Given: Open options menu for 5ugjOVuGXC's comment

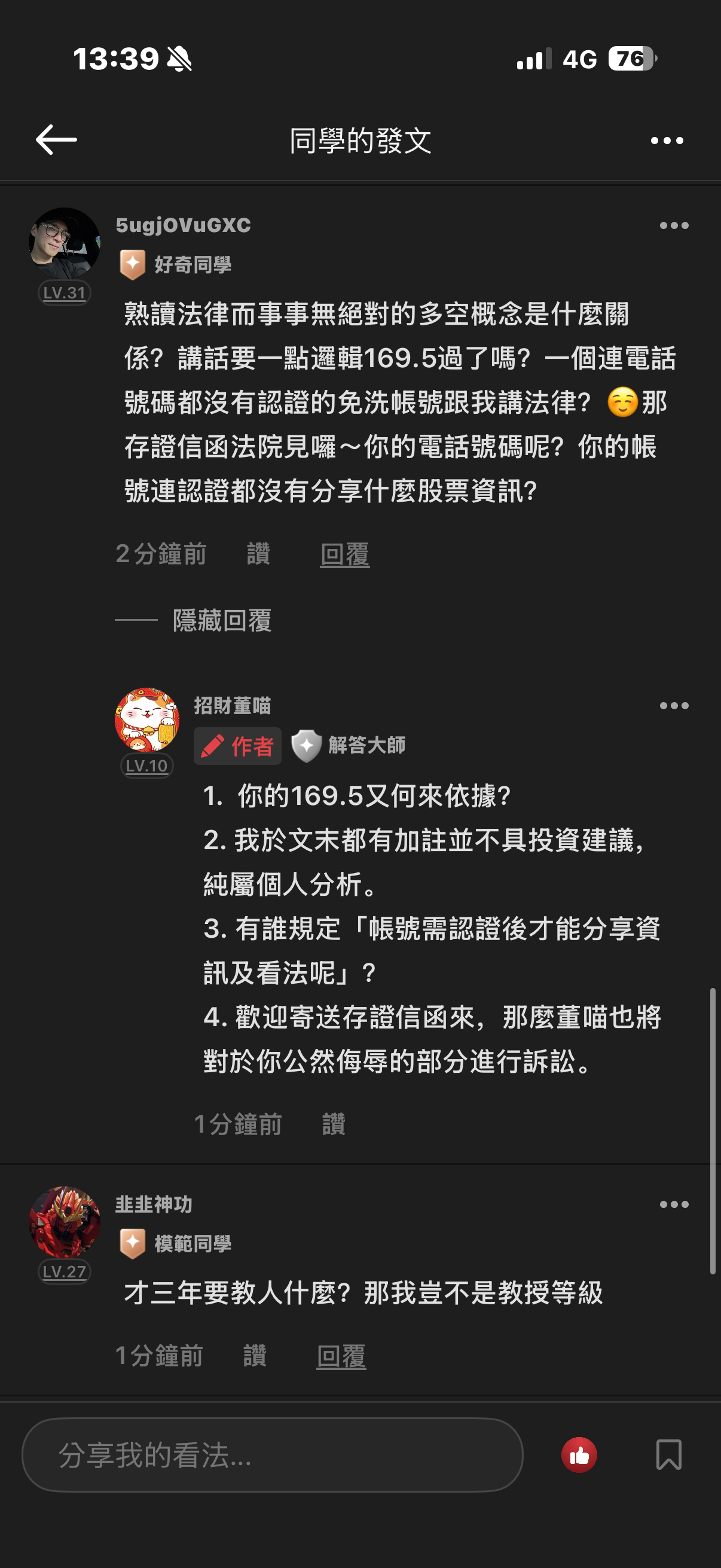Looking at the screenshot, I should (674, 226).
